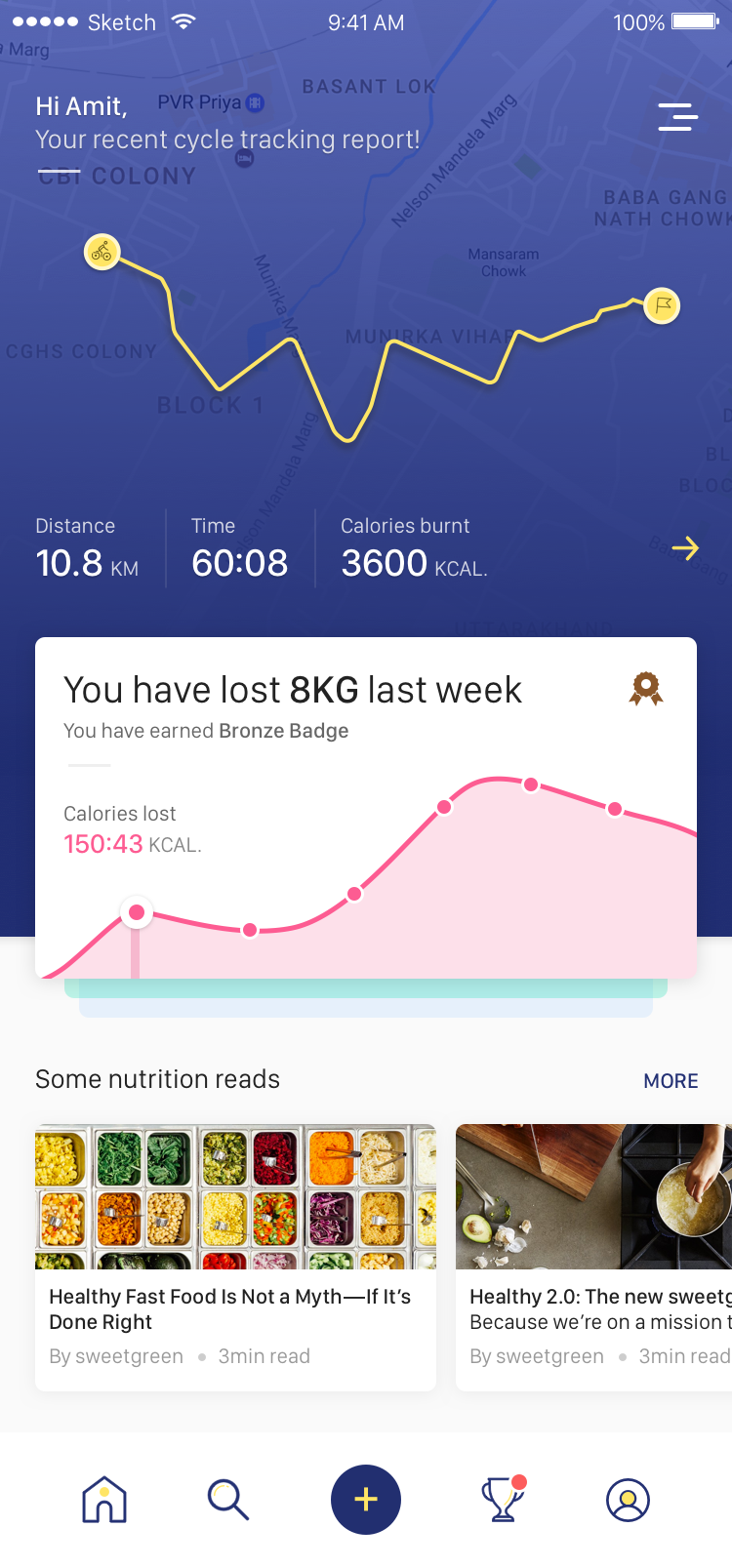The image size is (732, 1568).
Task: Tap the plus add button
Action: [x=366, y=1500]
